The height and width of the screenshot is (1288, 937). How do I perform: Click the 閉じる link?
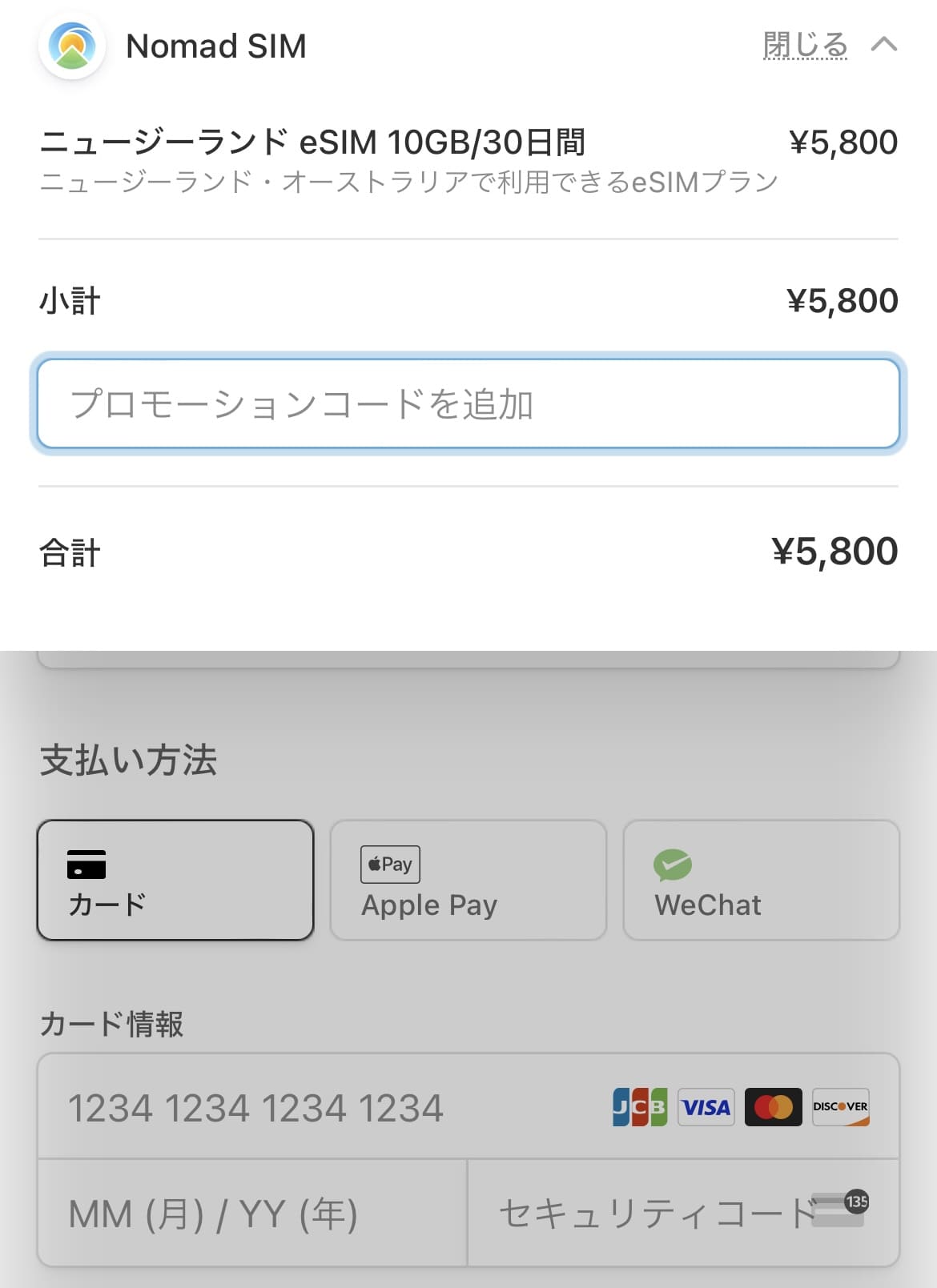click(x=804, y=46)
